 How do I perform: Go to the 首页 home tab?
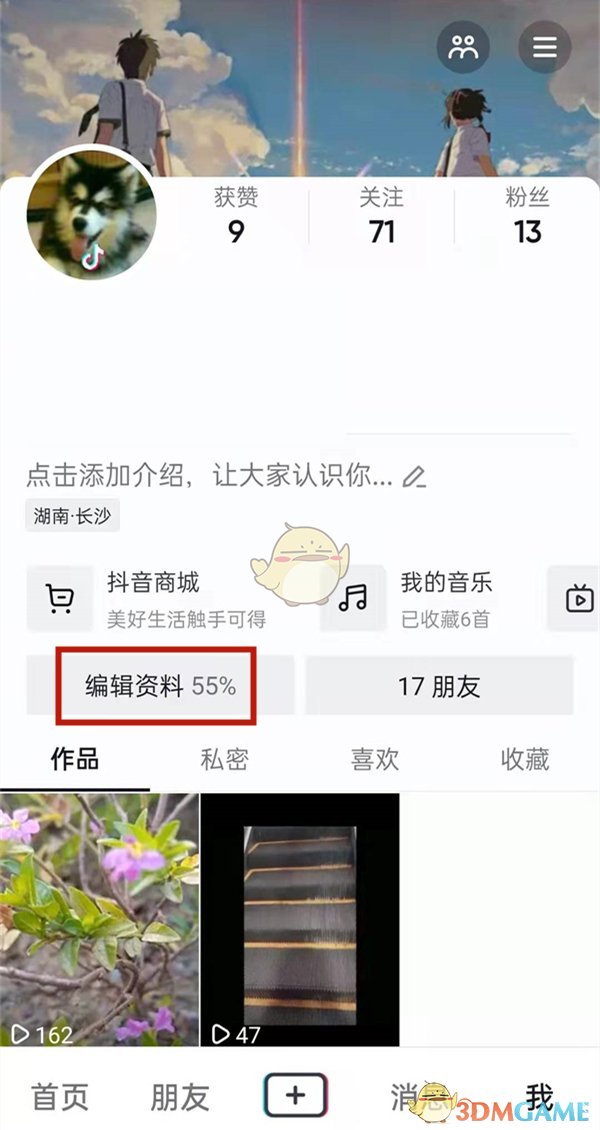[x=62, y=1096]
